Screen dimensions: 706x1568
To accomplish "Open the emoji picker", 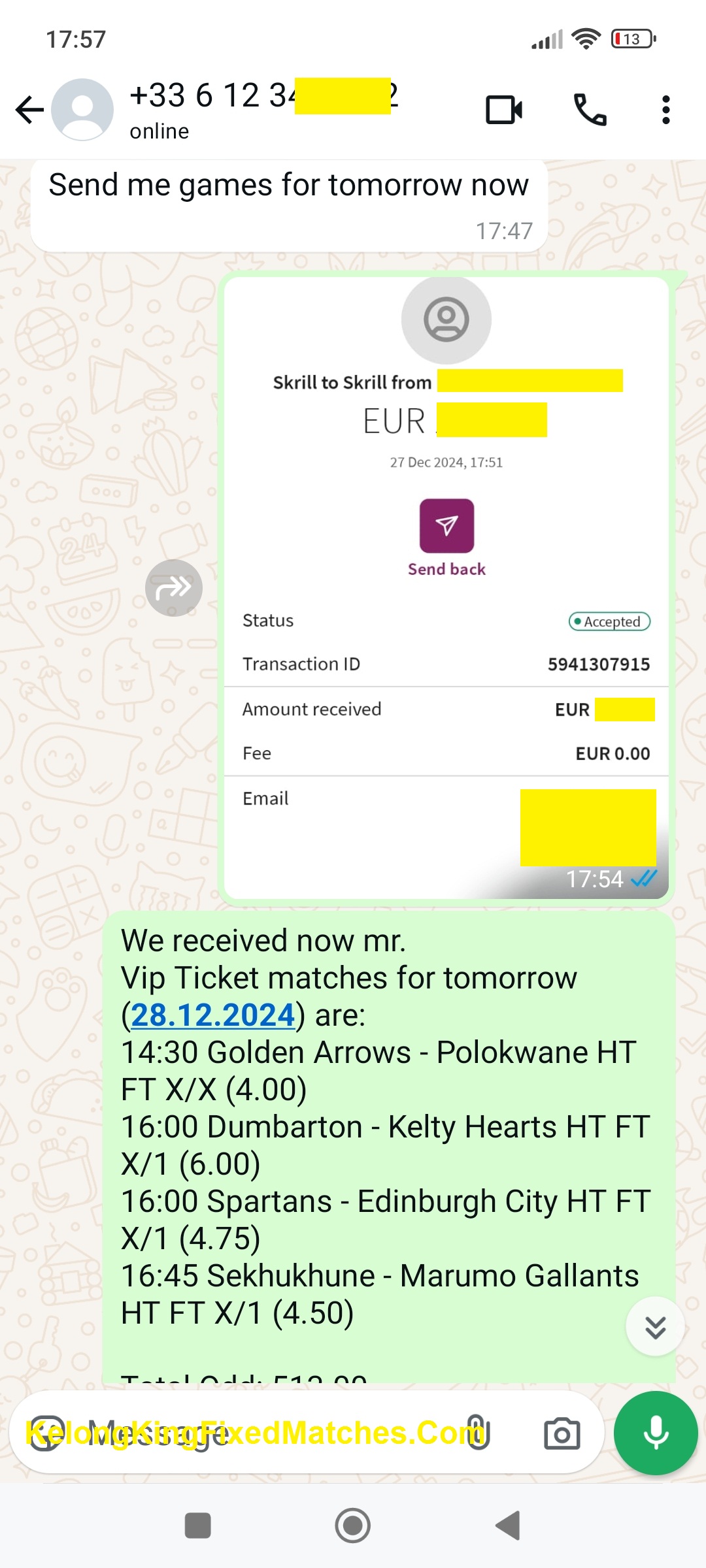I will [47, 1433].
